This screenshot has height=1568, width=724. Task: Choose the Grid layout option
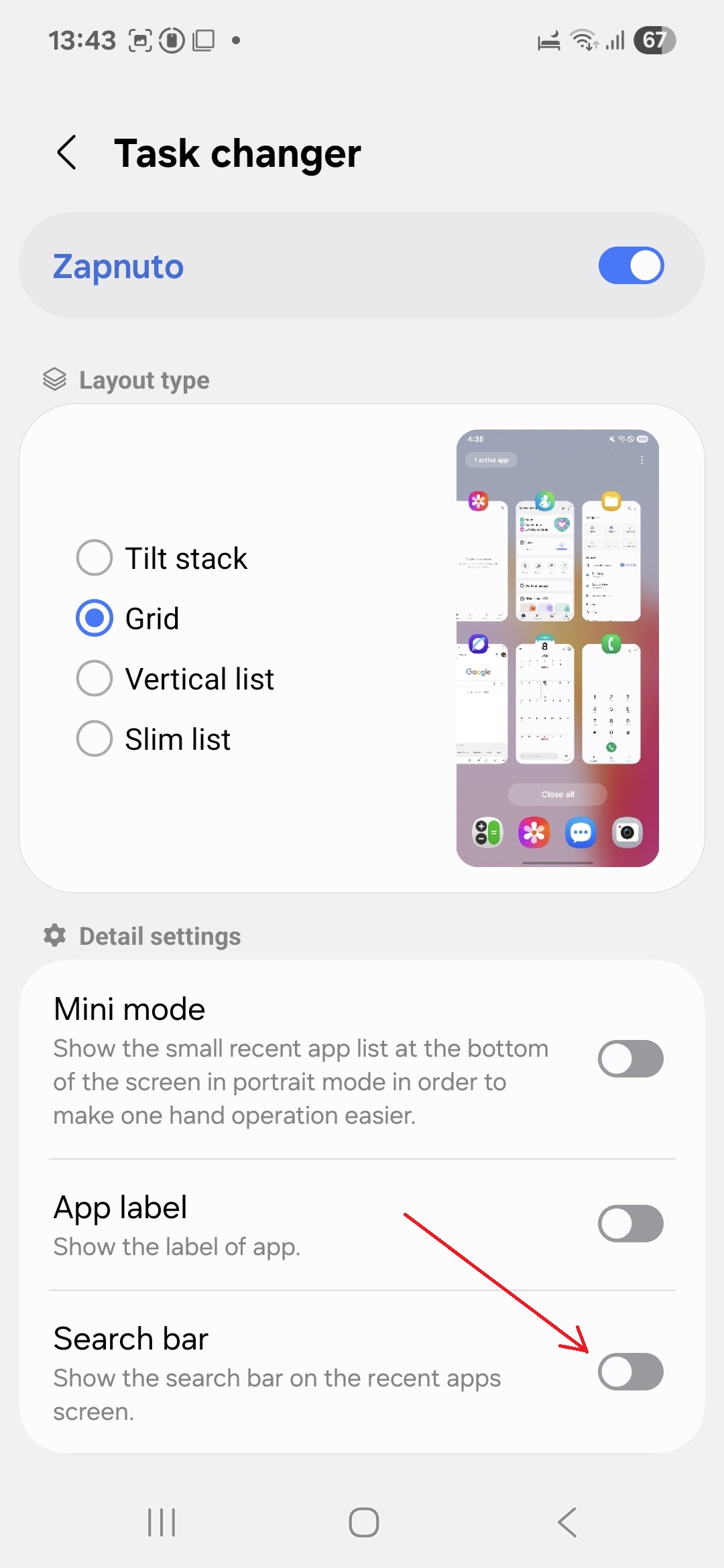click(x=95, y=618)
